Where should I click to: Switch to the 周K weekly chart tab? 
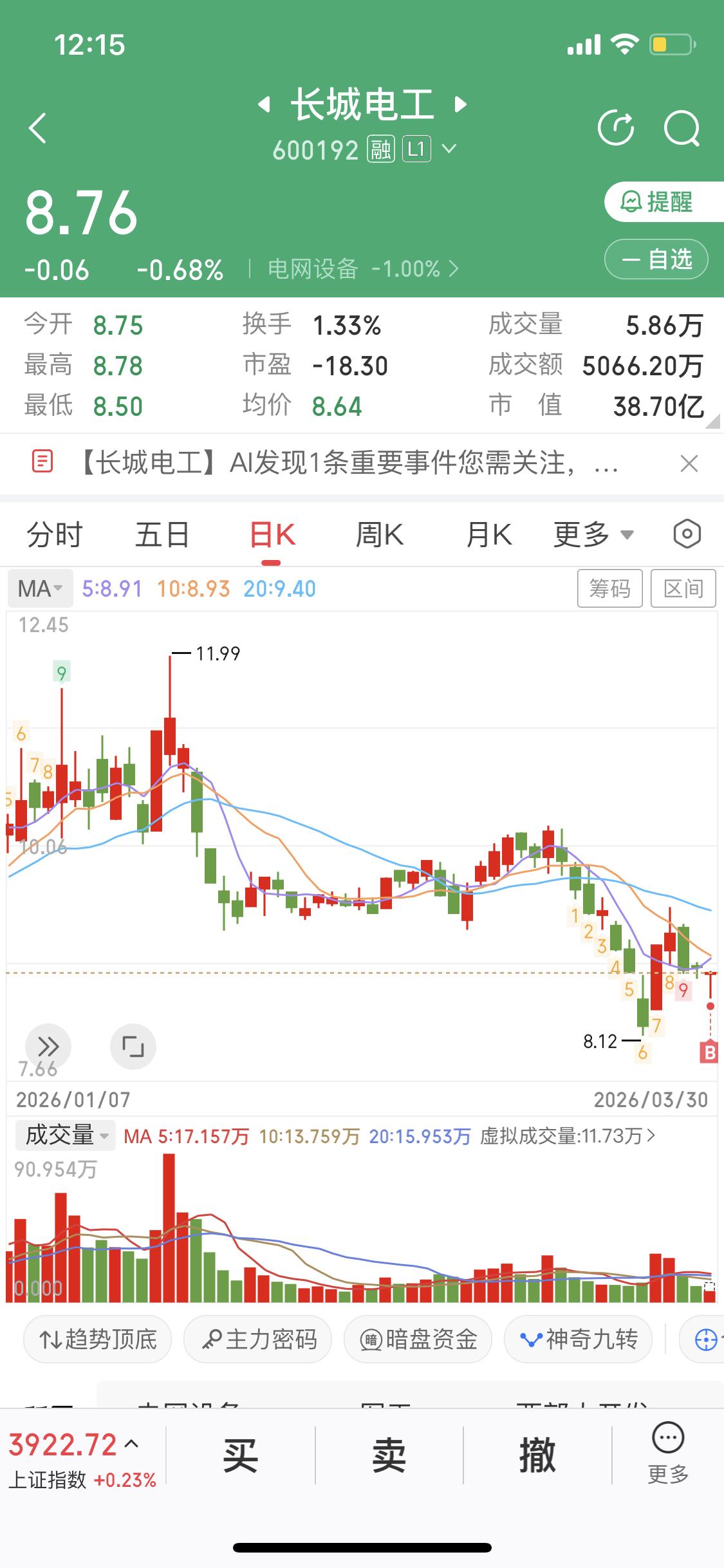click(x=379, y=534)
